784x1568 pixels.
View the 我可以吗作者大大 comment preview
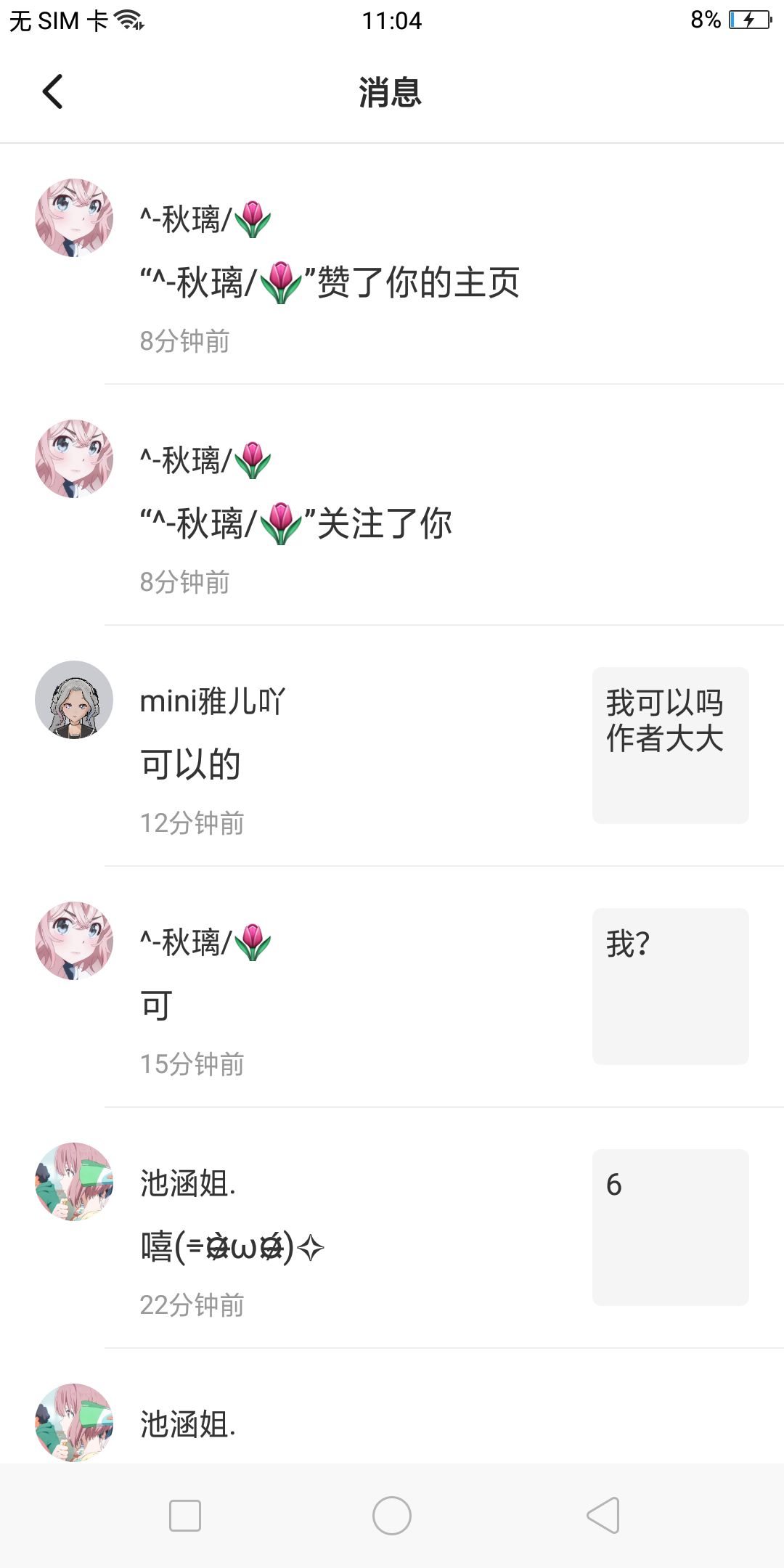[670, 745]
